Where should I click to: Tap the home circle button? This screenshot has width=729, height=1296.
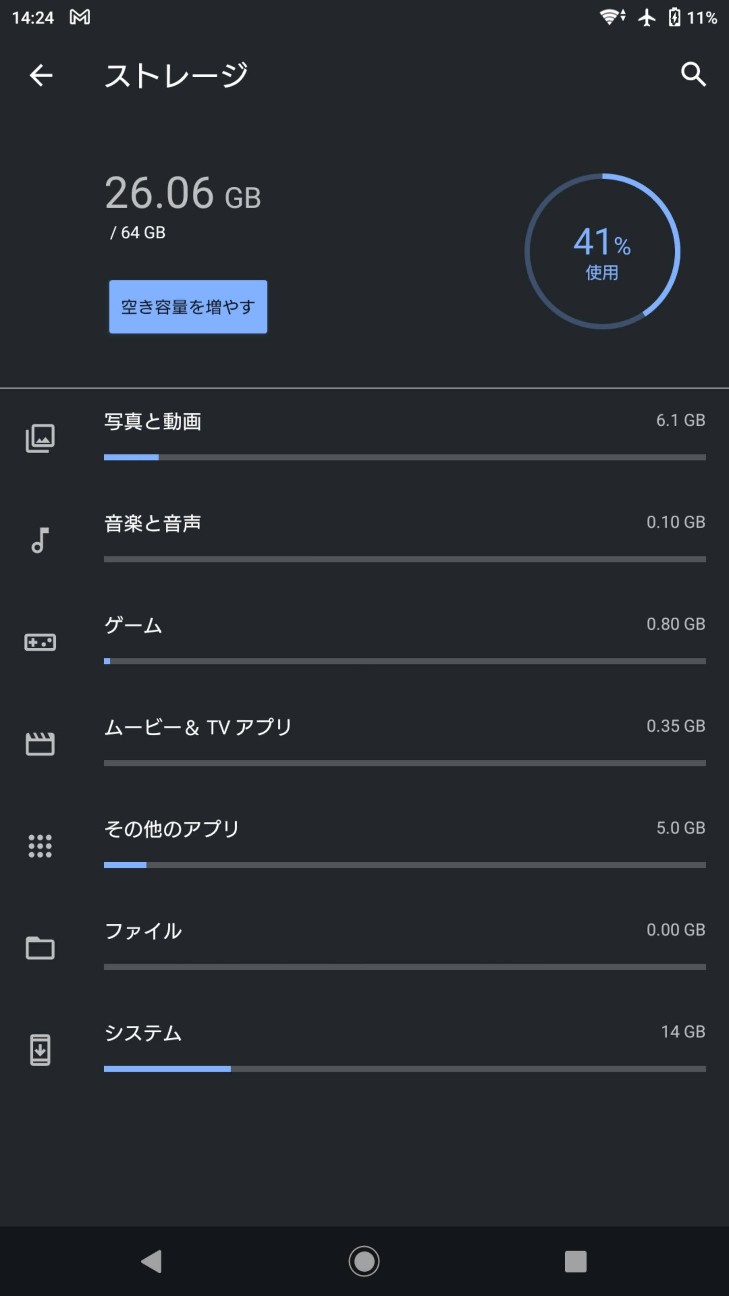364,1261
